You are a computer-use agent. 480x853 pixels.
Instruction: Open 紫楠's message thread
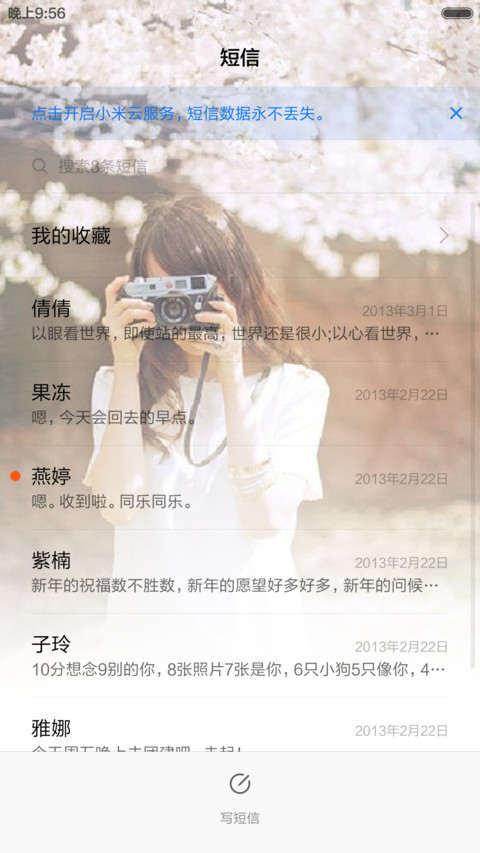pos(239,572)
